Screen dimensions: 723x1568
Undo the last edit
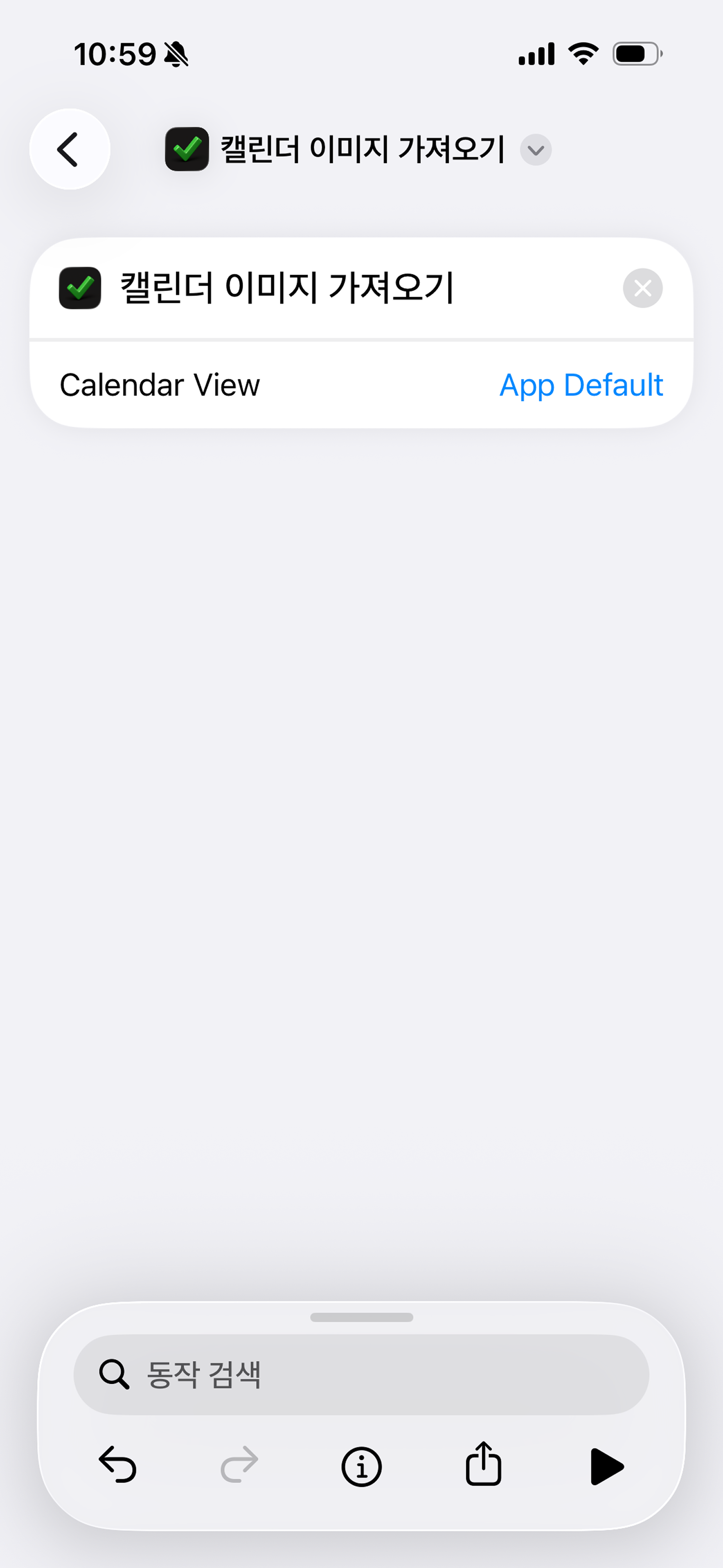118,1466
